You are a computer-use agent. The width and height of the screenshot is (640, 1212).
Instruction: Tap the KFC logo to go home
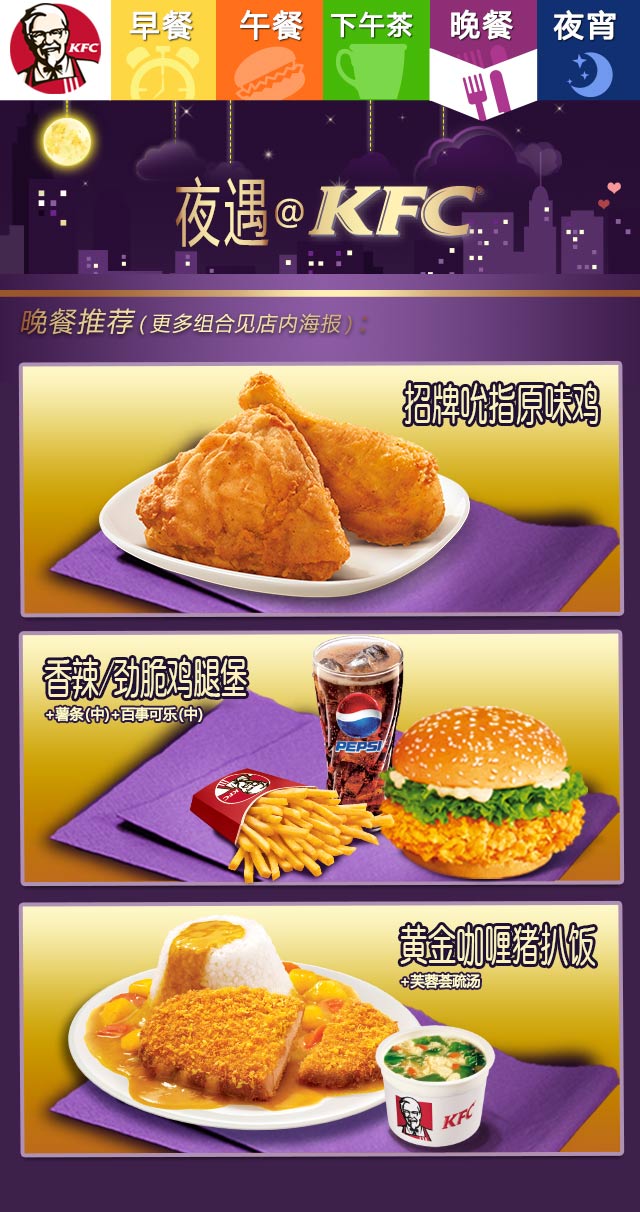(55, 48)
